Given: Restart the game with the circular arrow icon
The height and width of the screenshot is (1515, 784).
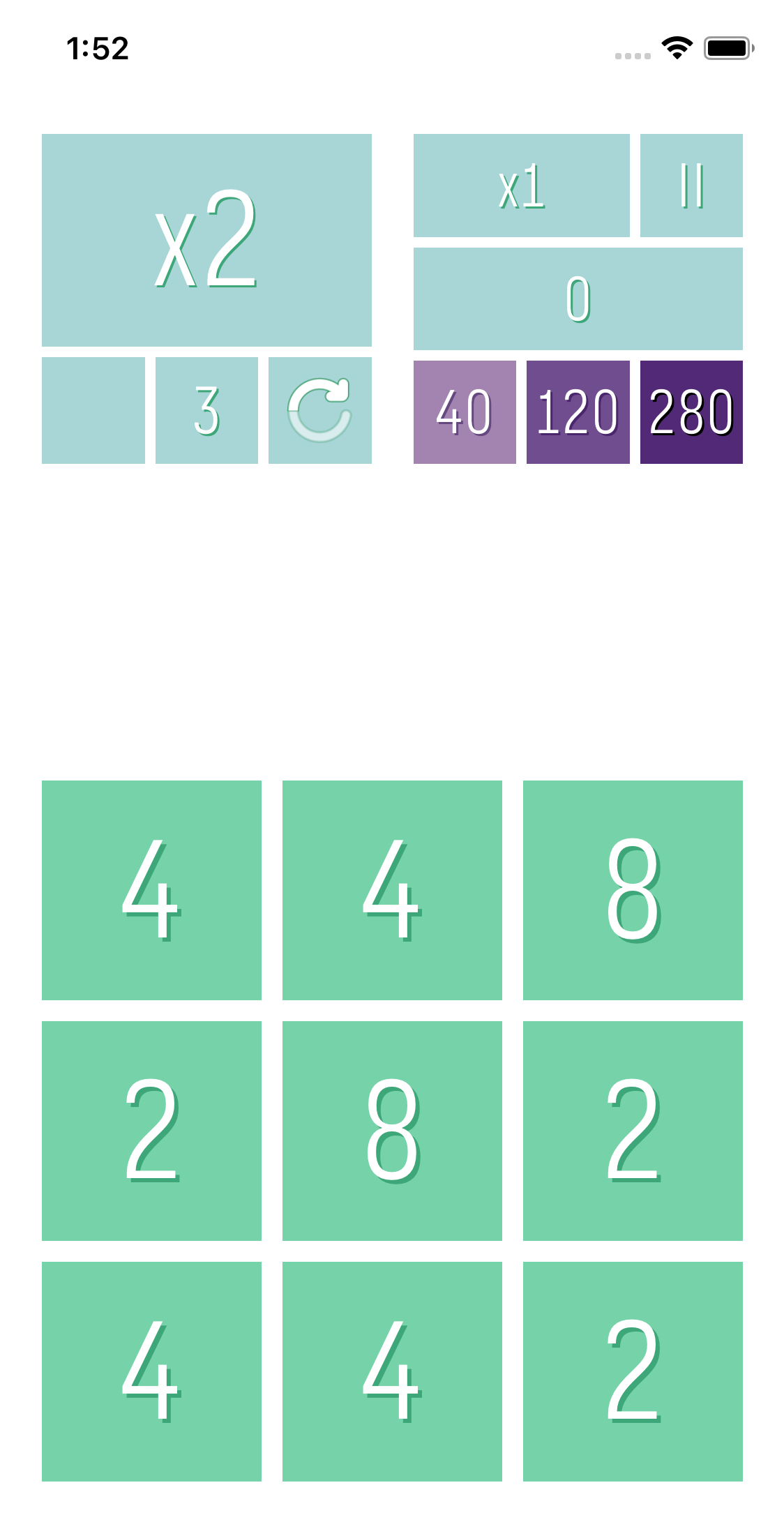Looking at the screenshot, I should [x=320, y=411].
